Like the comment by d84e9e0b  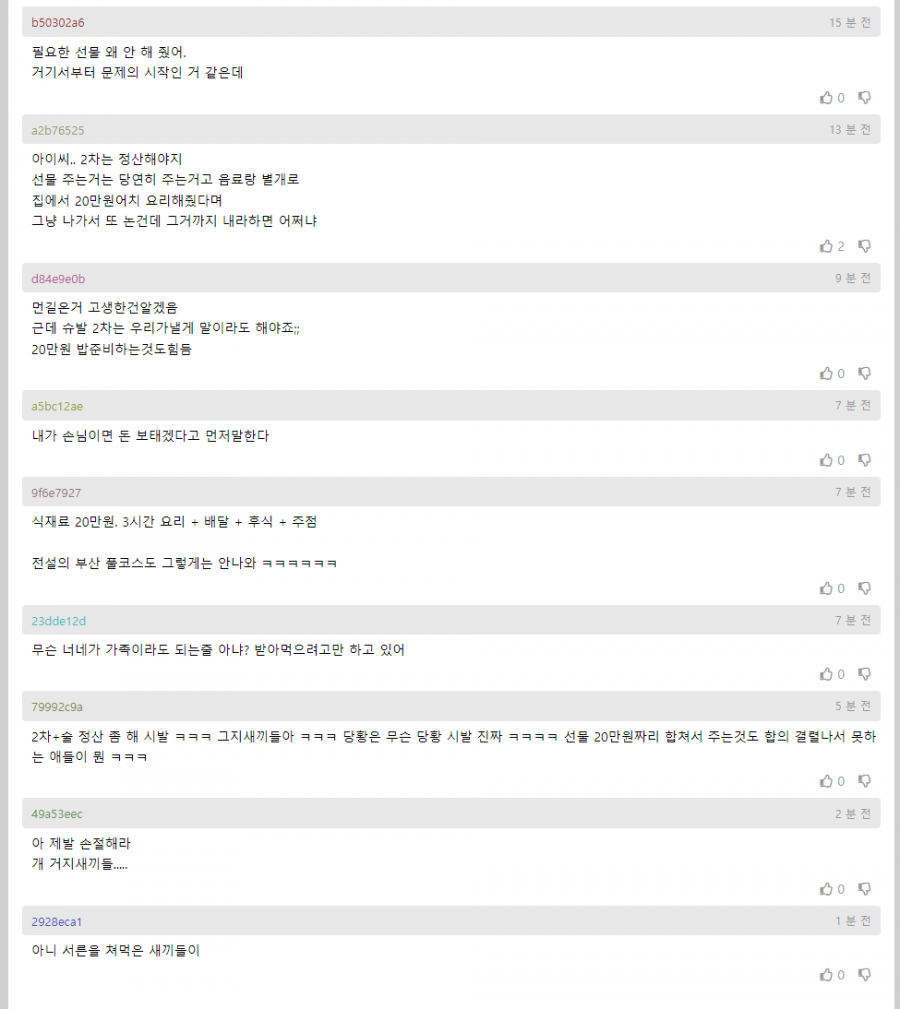coord(826,374)
